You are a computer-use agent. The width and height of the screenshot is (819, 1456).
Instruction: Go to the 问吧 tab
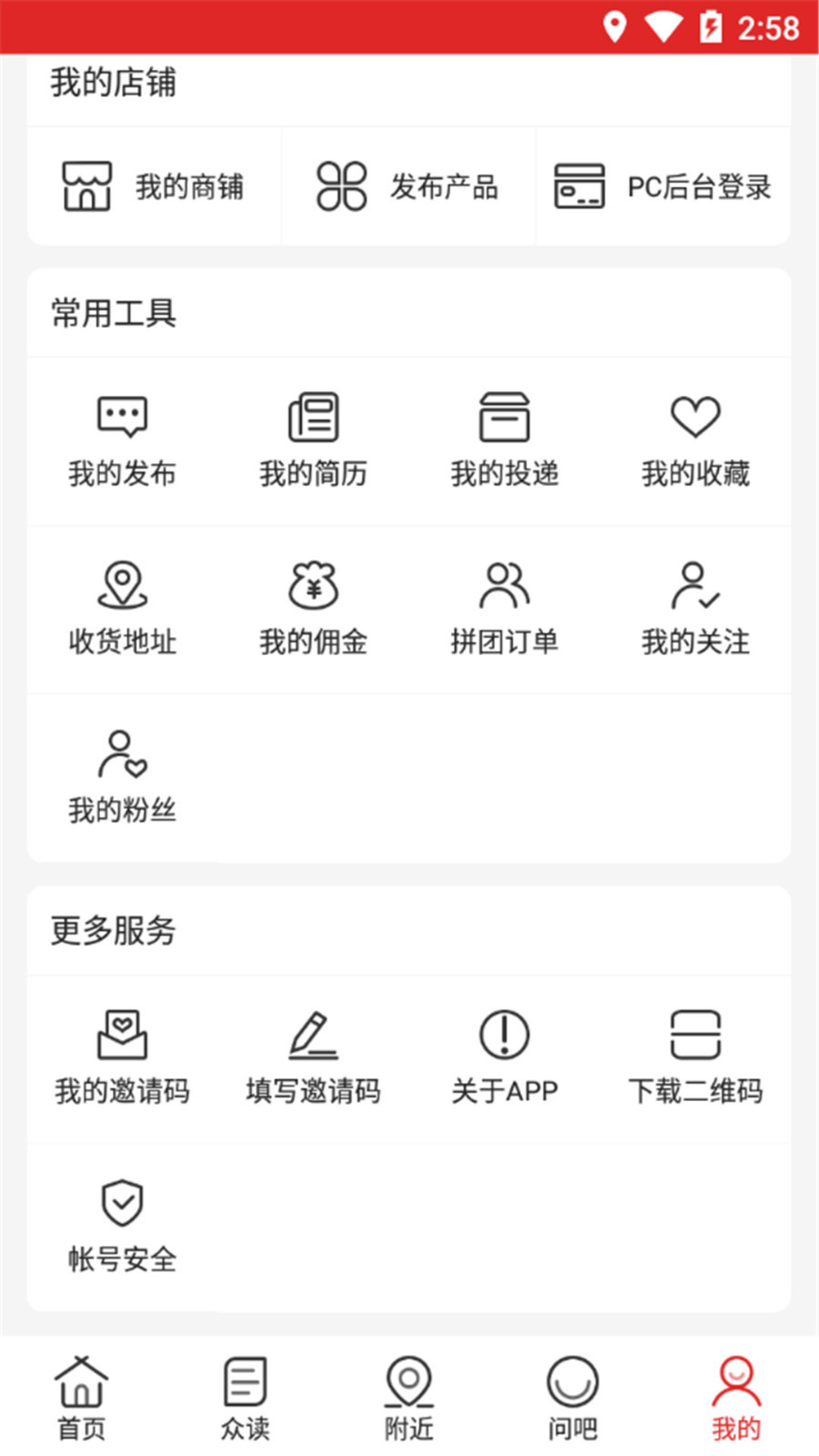click(x=572, y=1399)
